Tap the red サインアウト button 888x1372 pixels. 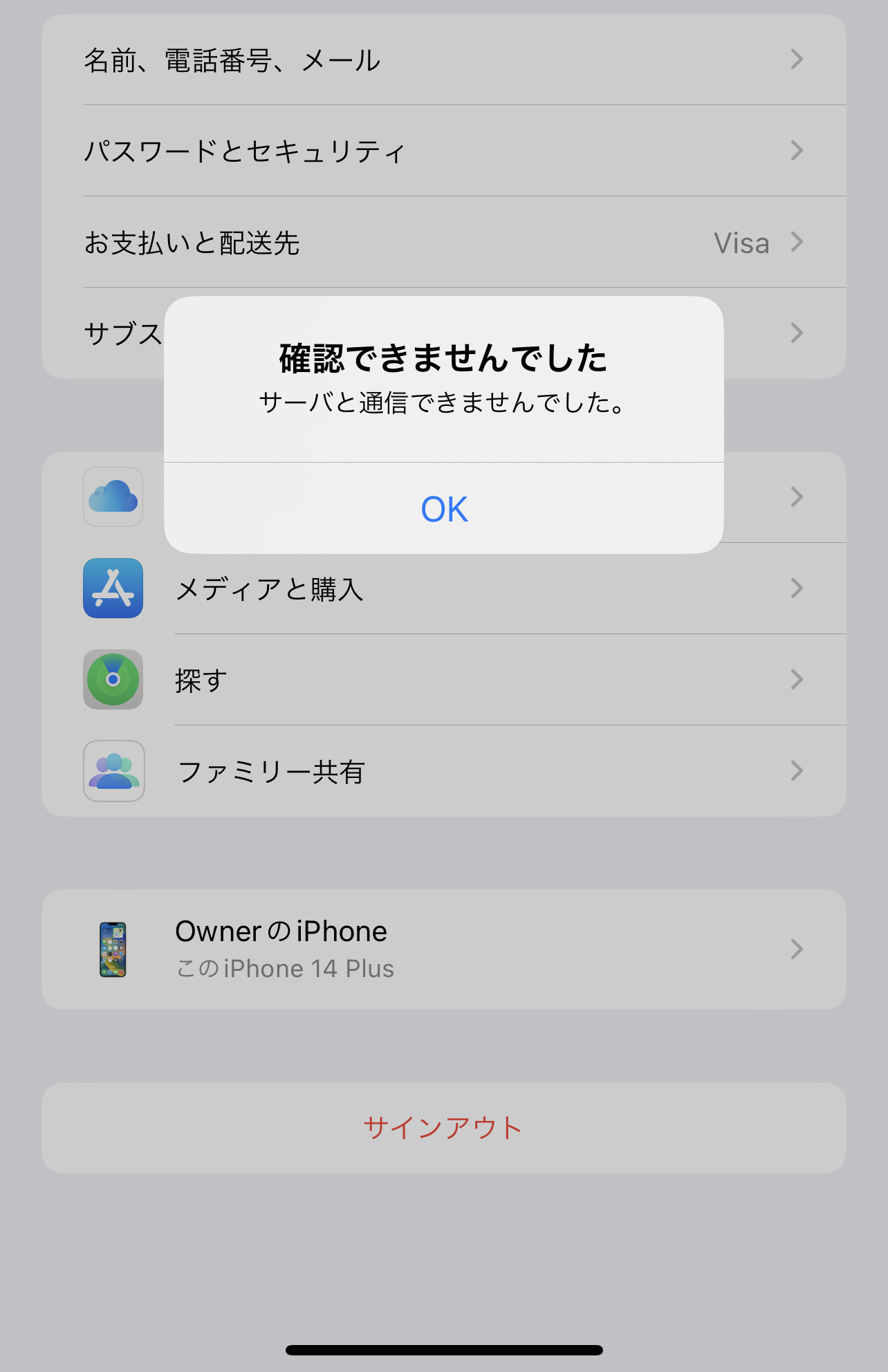click(443, 1128)
